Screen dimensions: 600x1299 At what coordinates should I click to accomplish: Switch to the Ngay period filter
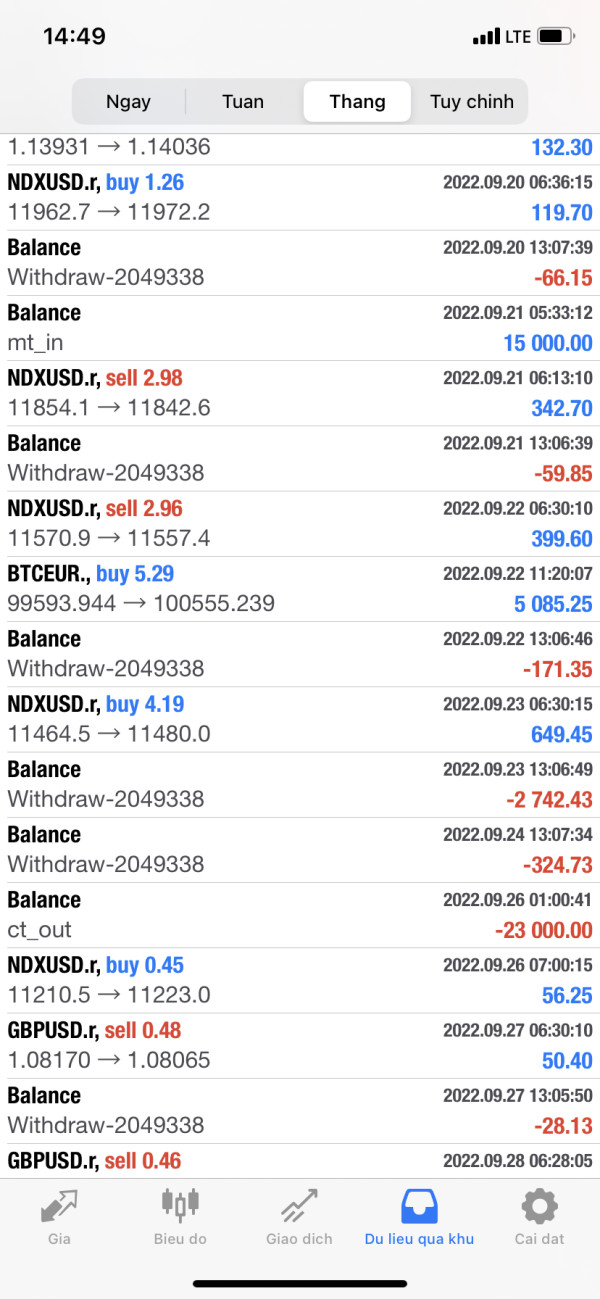click(x=128, y=102)
